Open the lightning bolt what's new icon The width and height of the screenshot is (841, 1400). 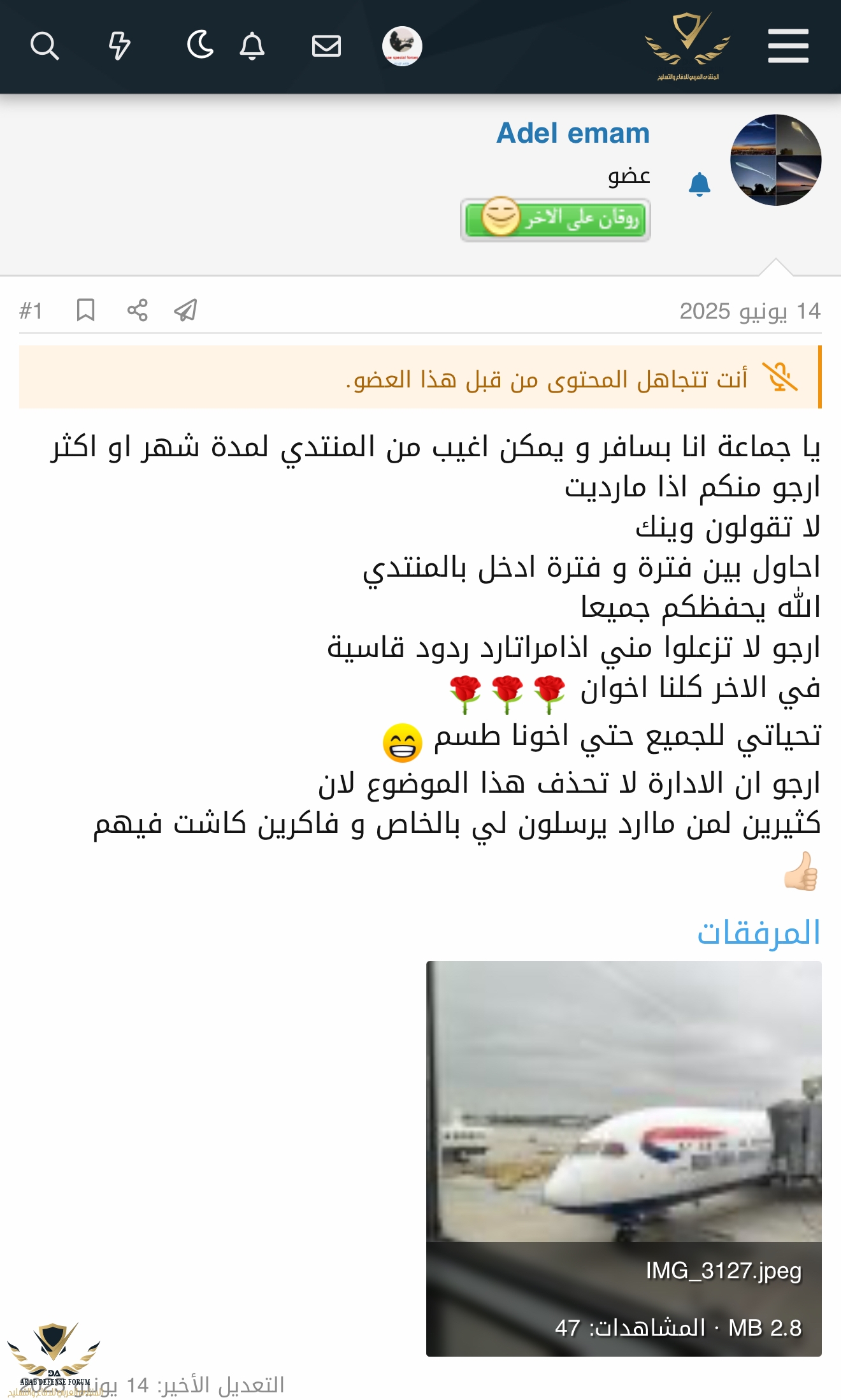119,47
